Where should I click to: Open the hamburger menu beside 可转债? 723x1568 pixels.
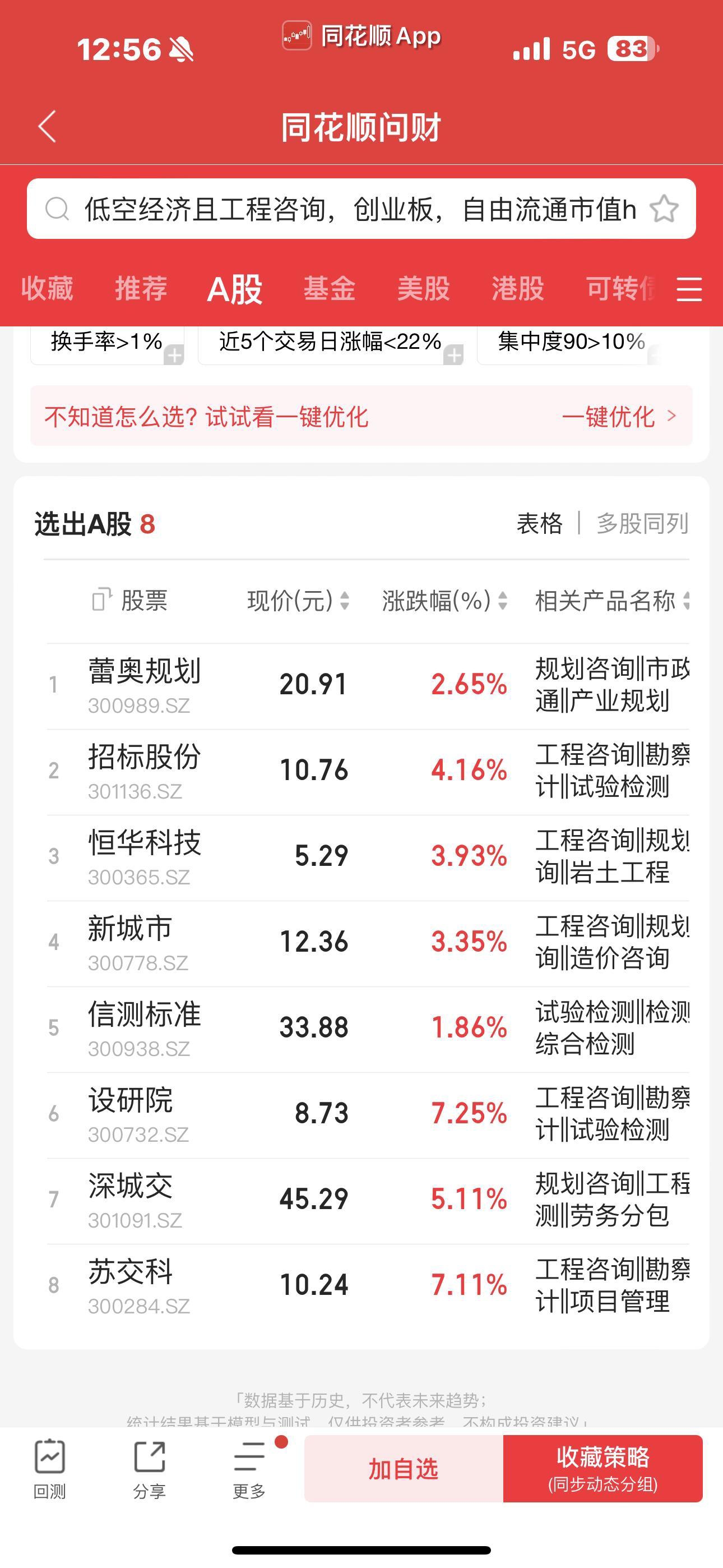coord(688,290)
